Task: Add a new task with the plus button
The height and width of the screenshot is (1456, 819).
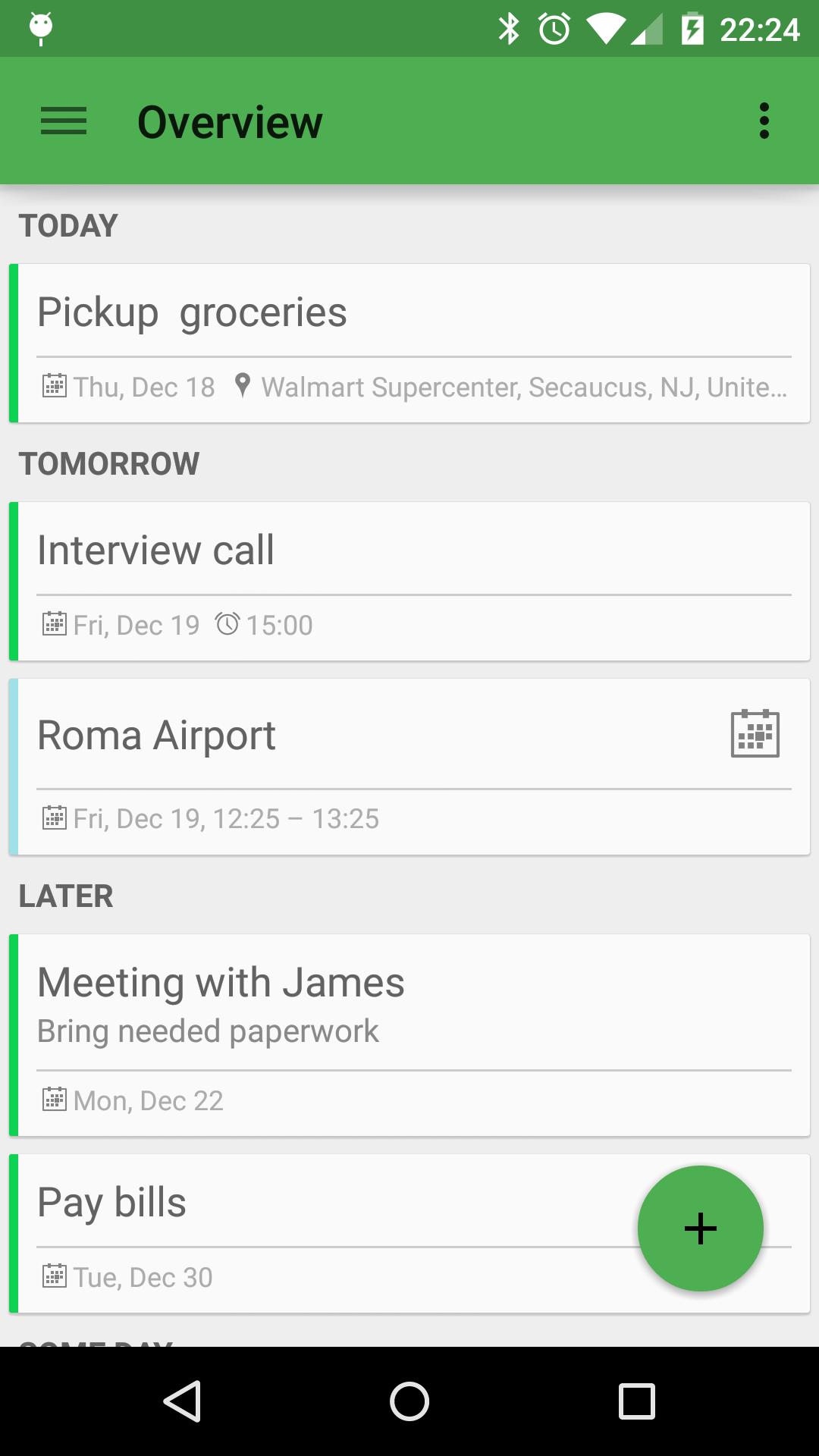Action: (x=700, y=1228)
